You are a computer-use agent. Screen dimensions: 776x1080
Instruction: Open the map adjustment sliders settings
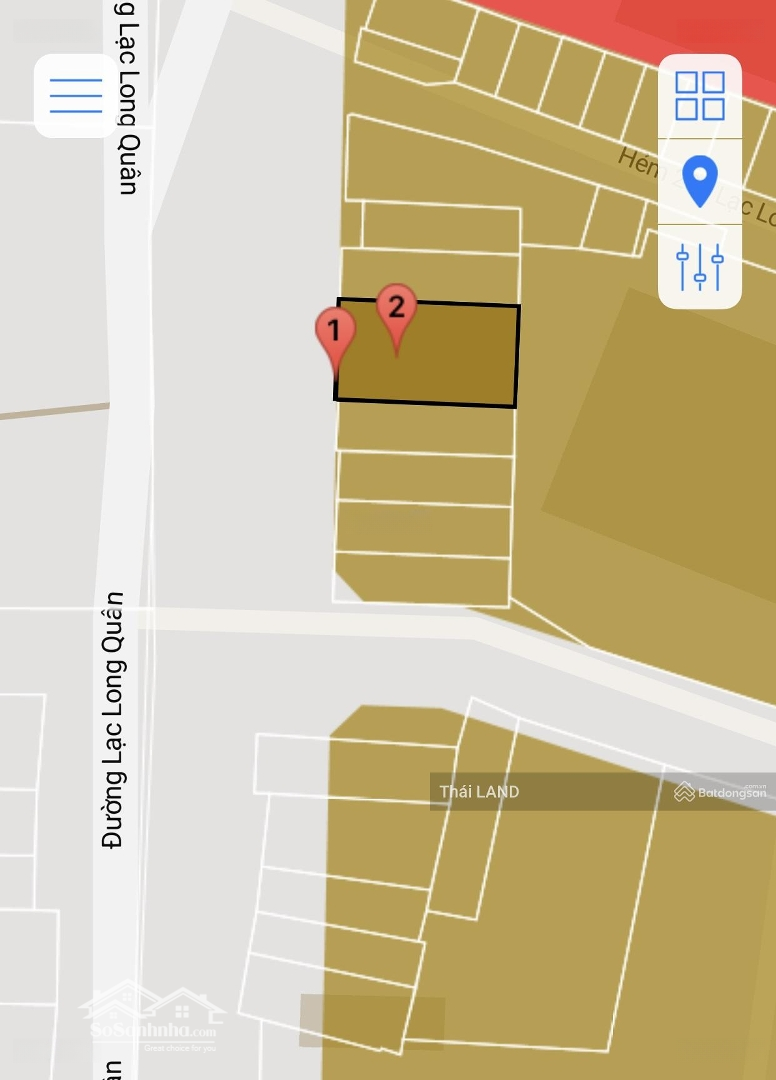[700, 267]
